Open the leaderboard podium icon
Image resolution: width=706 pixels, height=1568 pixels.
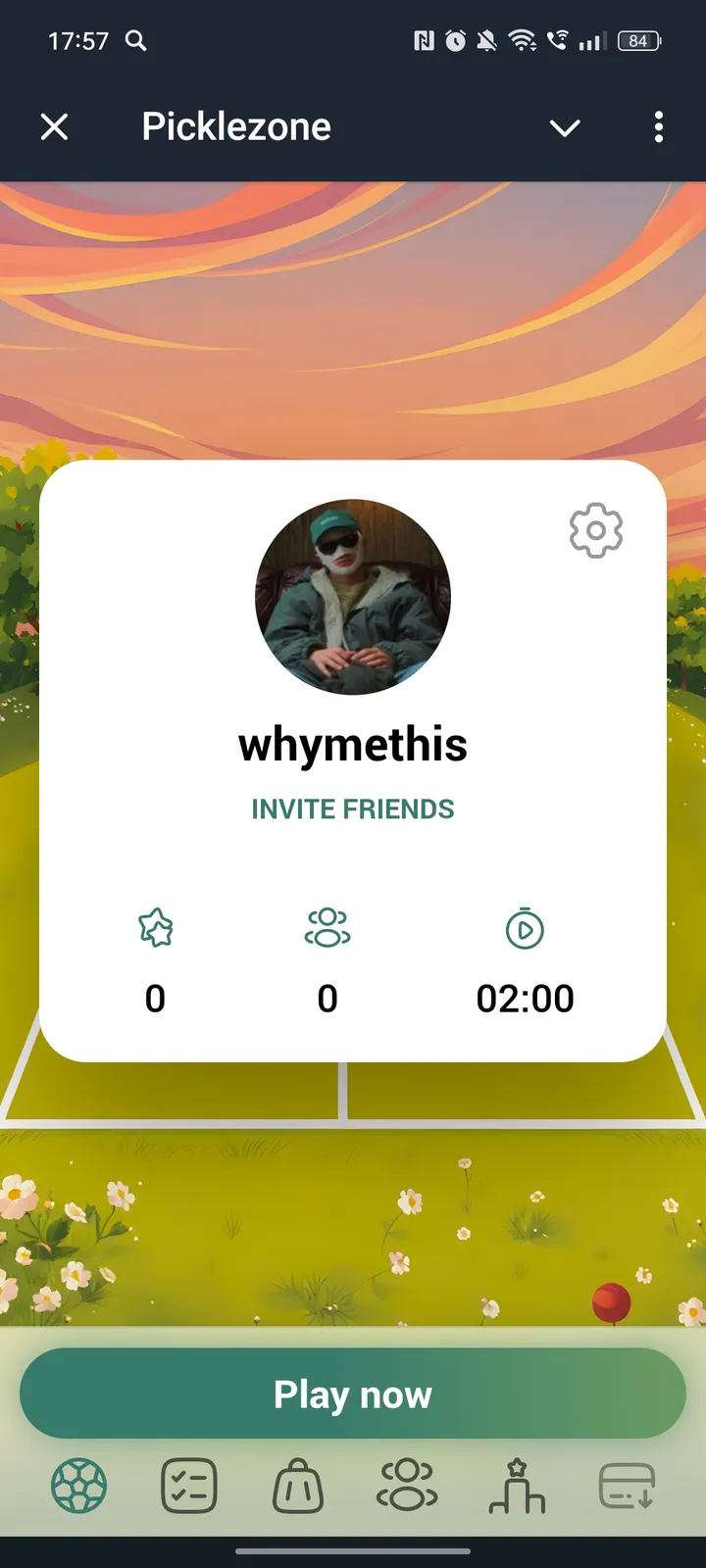click(517, 1486)
